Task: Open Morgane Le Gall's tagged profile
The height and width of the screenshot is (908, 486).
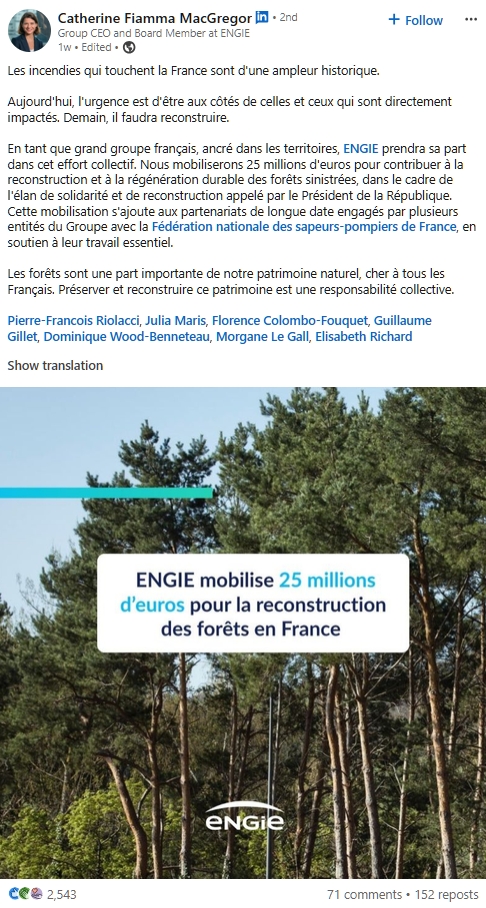Action: coord(262,336)
